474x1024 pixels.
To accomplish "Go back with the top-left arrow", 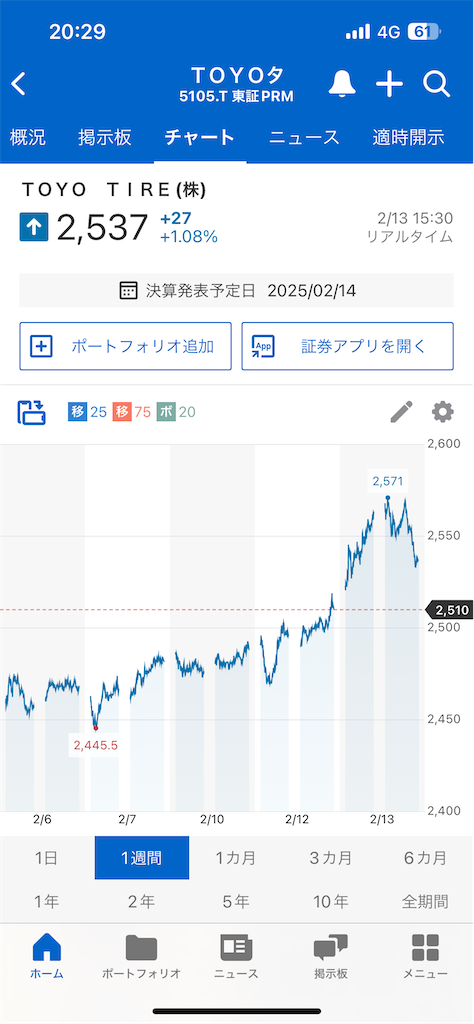I will [18, 84].
